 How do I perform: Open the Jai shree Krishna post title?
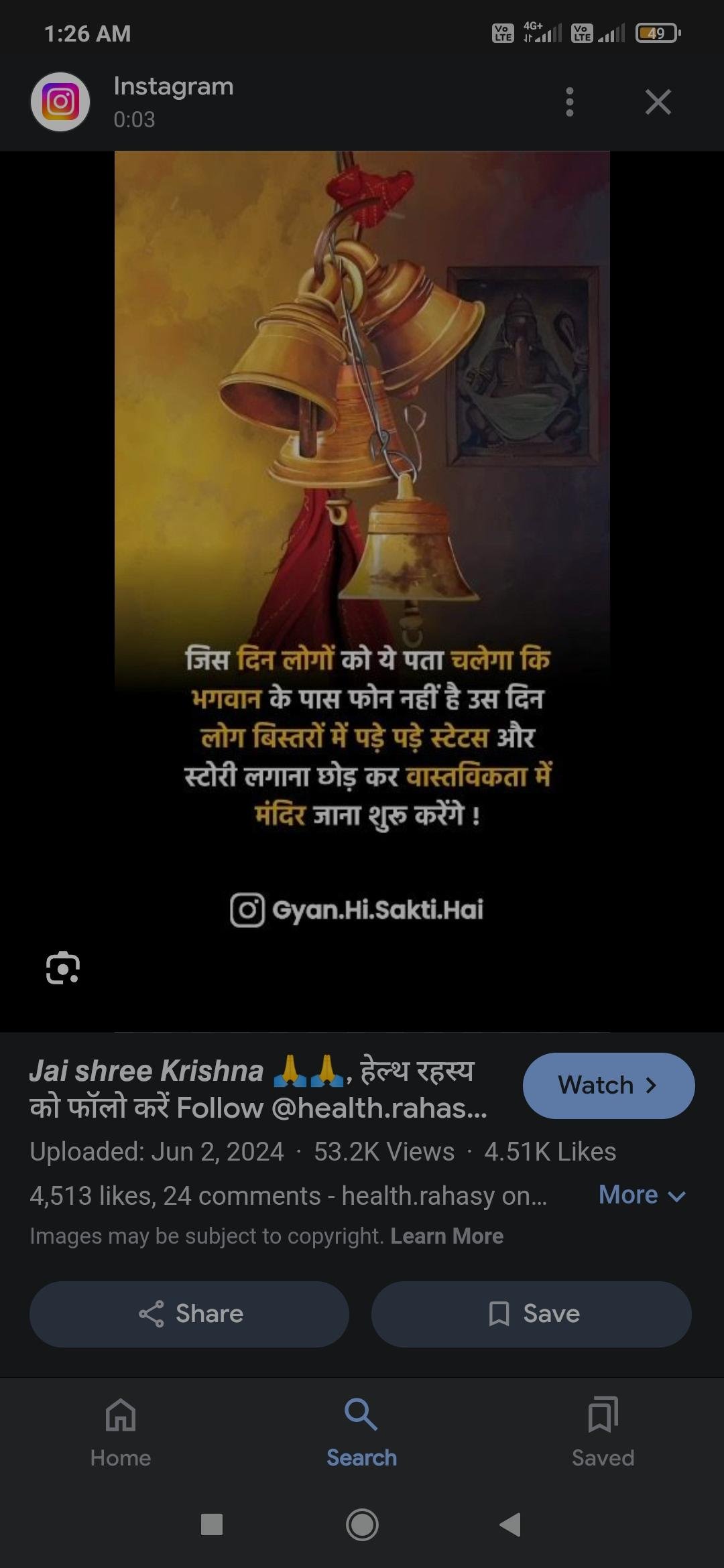point(258,1089)
